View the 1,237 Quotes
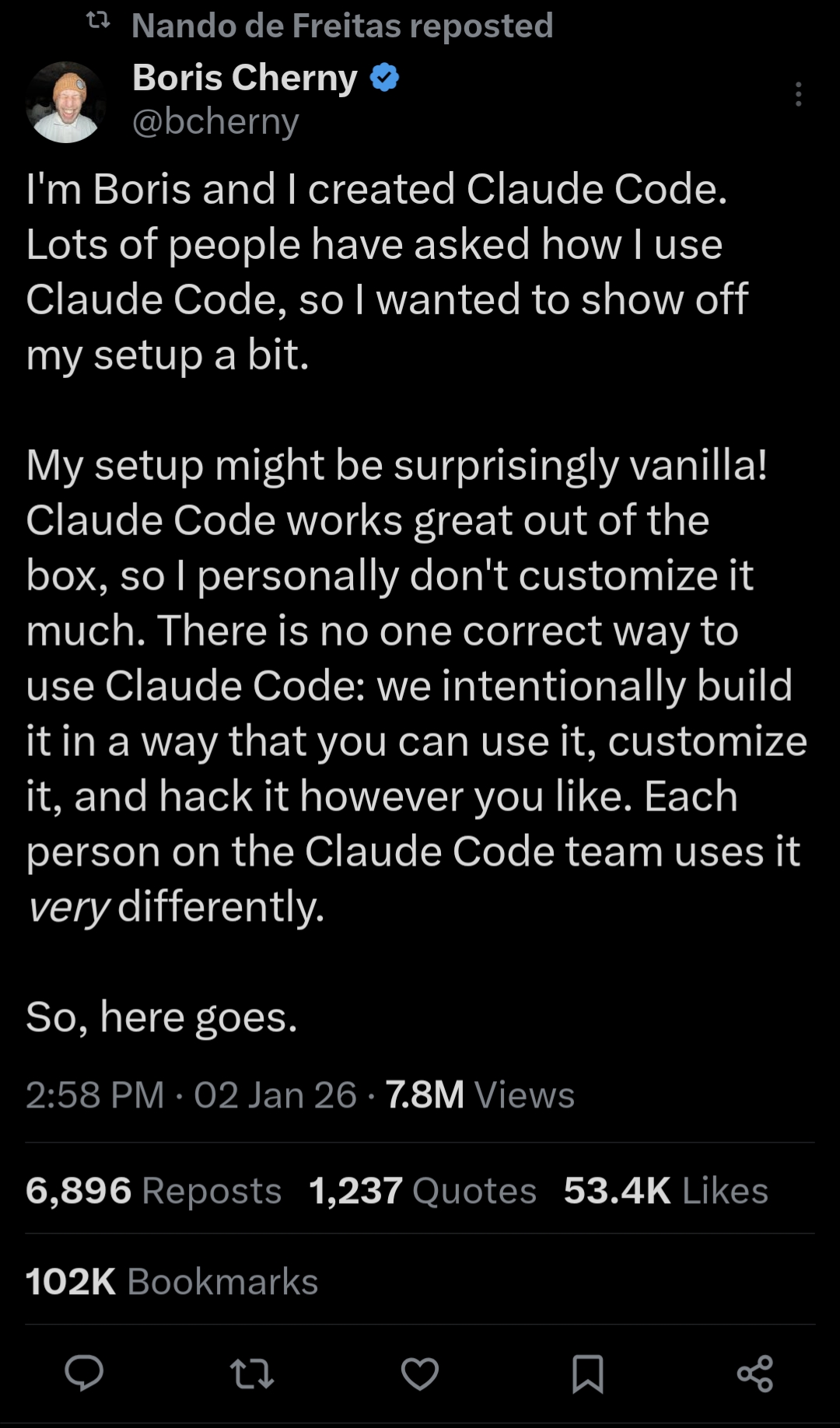 point(422,1190)
